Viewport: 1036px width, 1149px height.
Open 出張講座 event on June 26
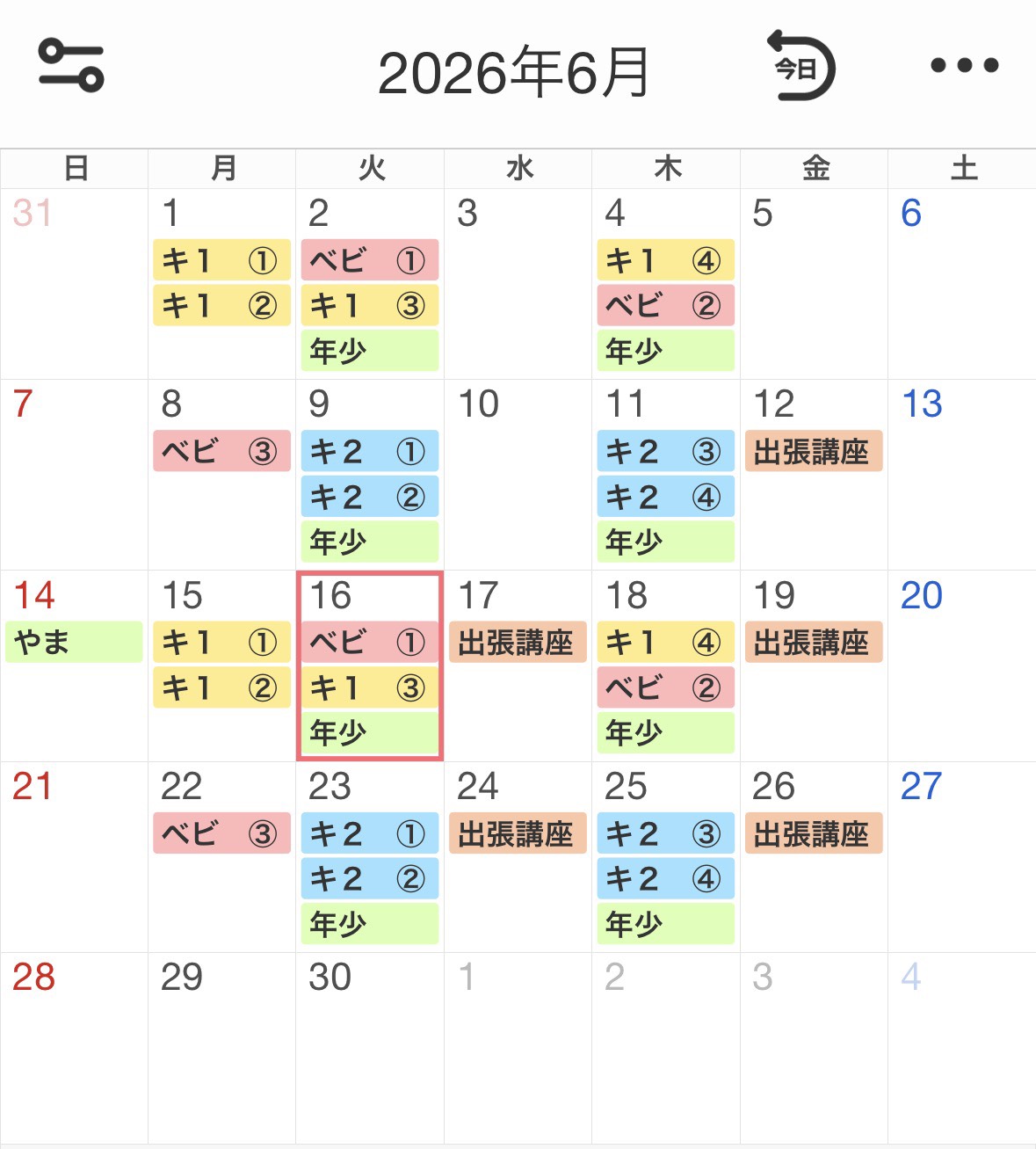coord(813,833)
